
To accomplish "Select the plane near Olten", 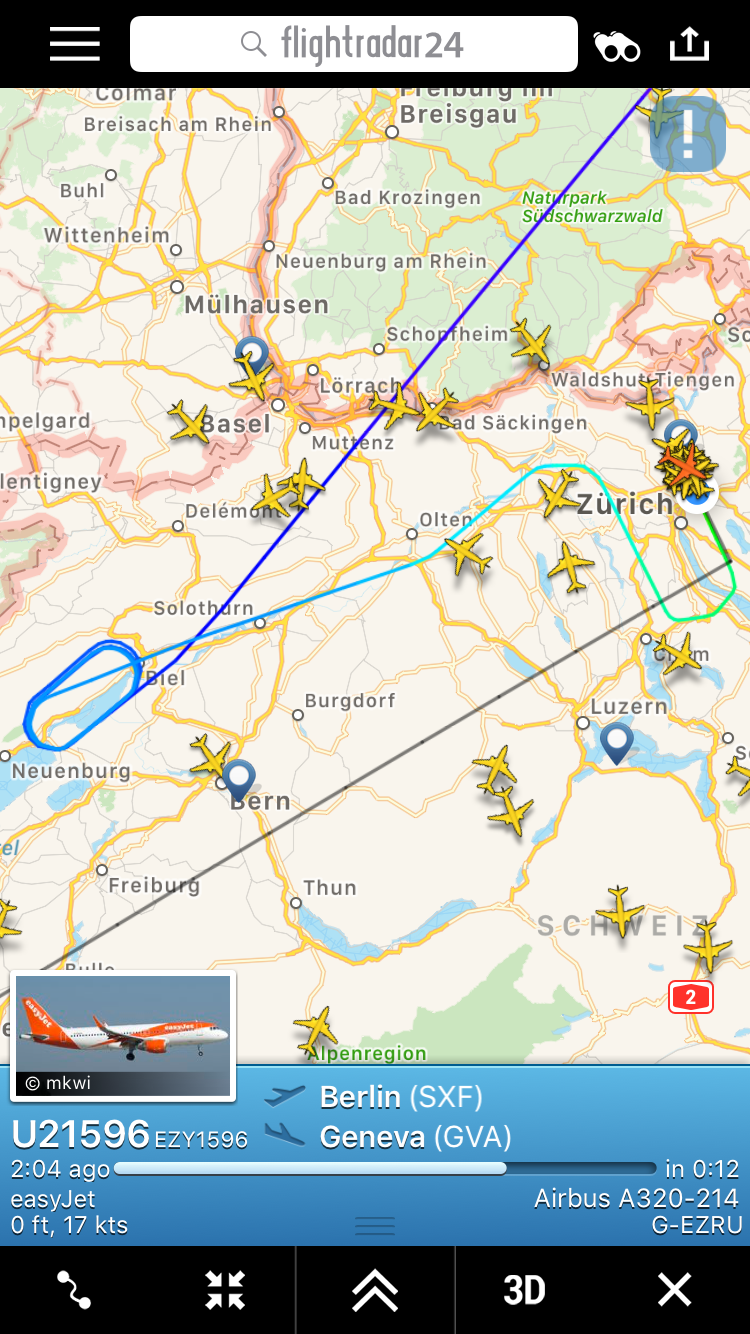I will coord(467,553).
